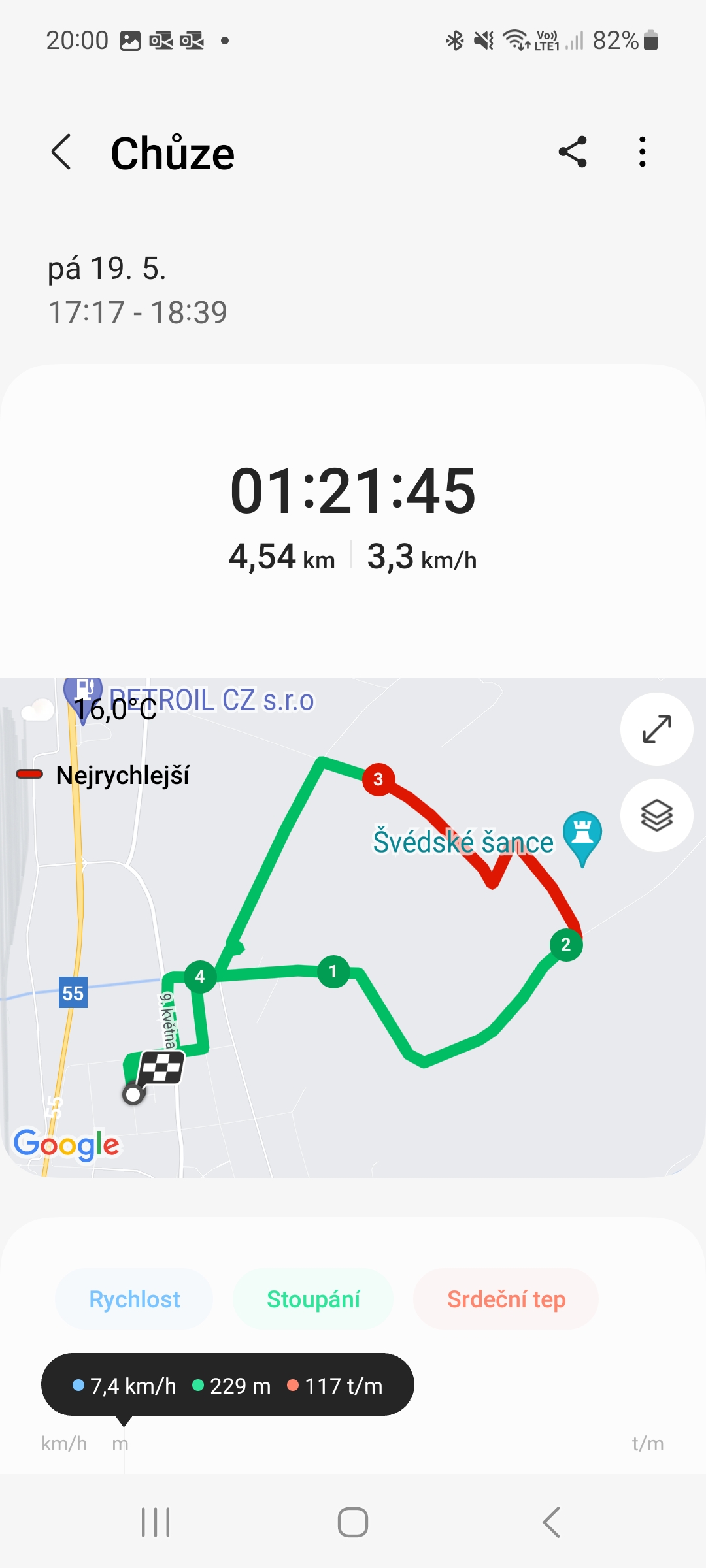Open recent apps from the navigation bar

(156, 1522)
